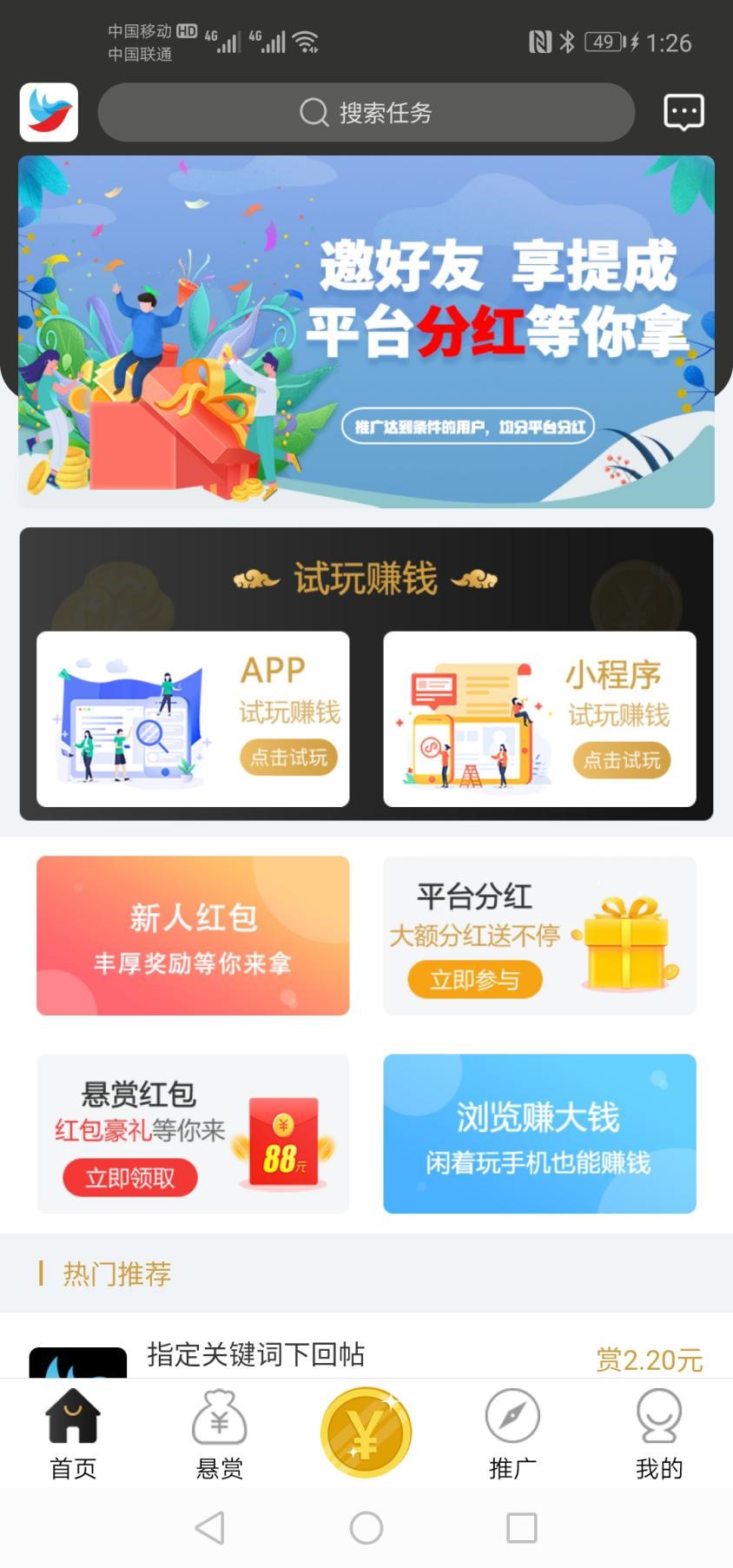Screen dimensions: 733x1568
Task: Tap the system back button
Action: point(210,1527)
